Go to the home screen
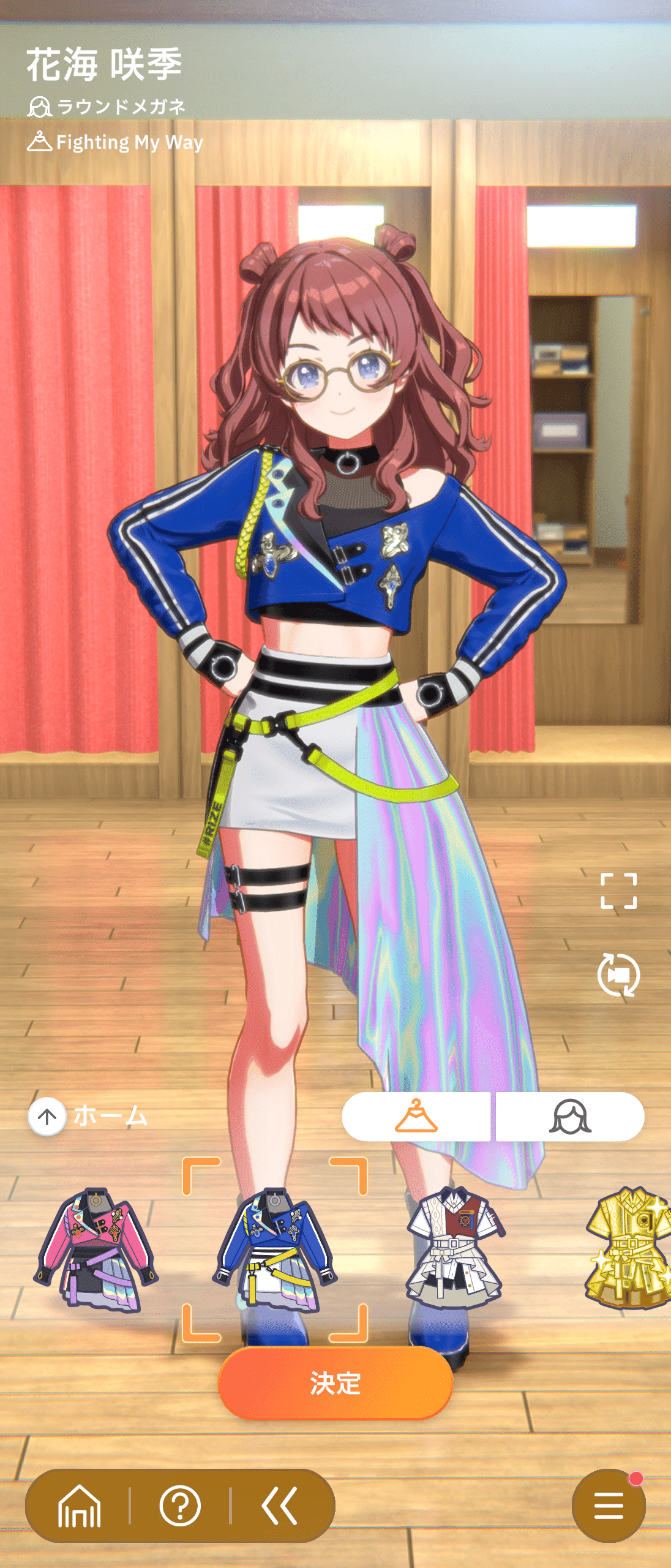This screenshot has height=1568, width=671. coord(79,1506)
